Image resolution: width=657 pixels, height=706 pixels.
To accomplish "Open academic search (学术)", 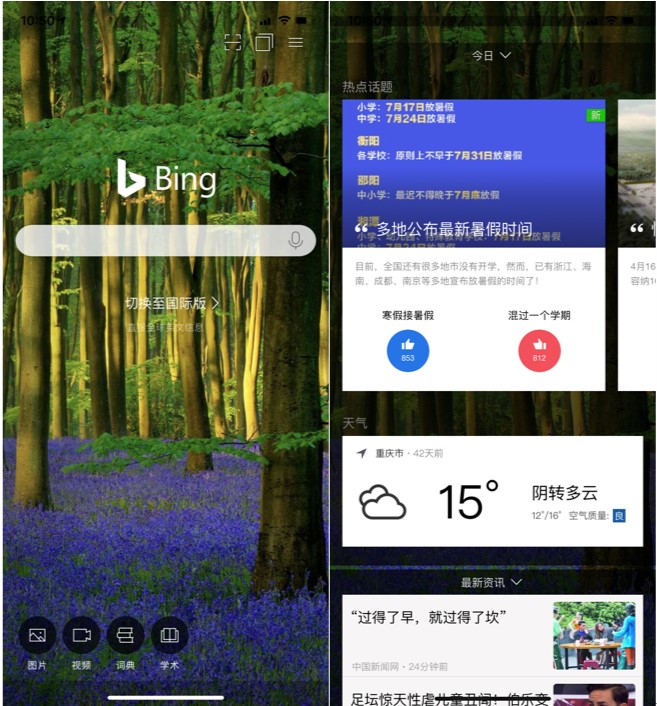I will pyautogui.click(x=169, y=635).
